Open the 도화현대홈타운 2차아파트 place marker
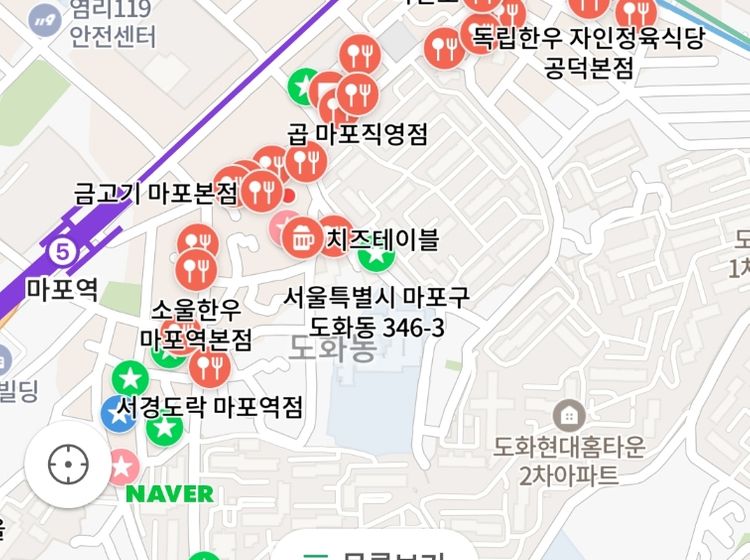The width and height of the screenshot is (750, 560). (569, 413)
